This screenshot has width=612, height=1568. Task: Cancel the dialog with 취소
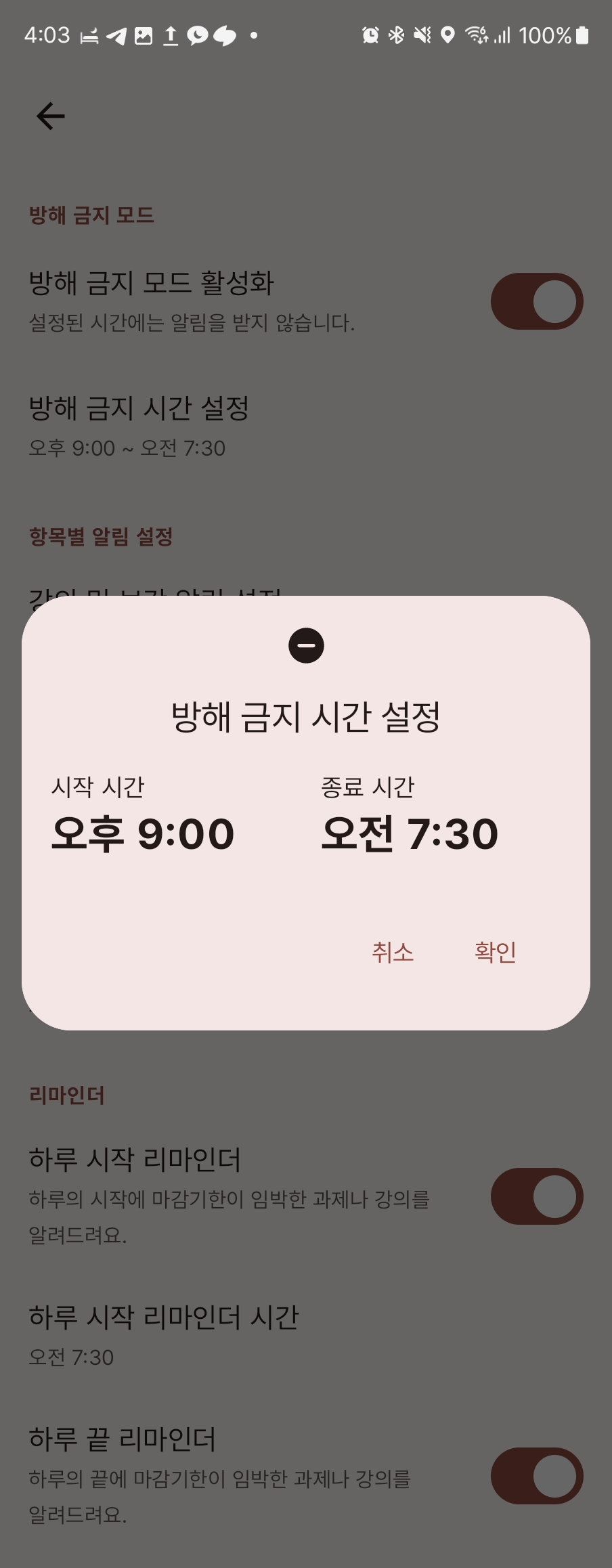[x=393, y=952]
